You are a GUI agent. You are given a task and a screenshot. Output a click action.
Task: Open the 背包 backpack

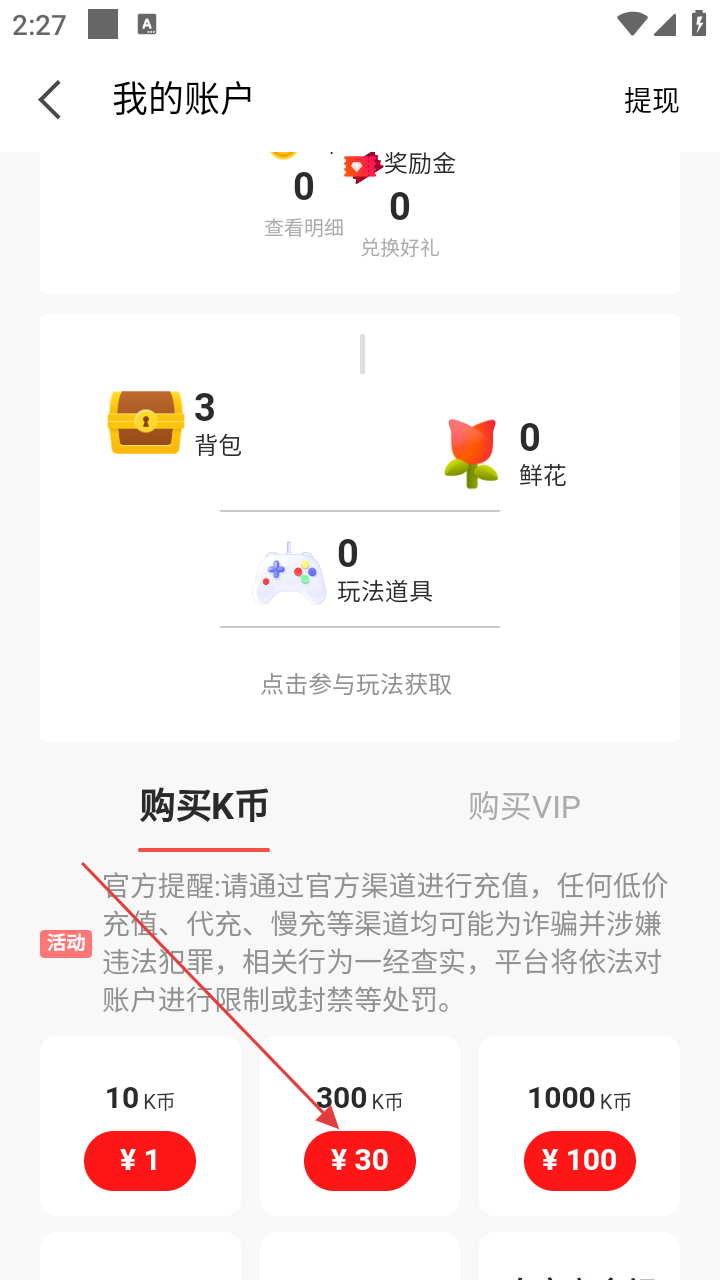click(175, 423)
